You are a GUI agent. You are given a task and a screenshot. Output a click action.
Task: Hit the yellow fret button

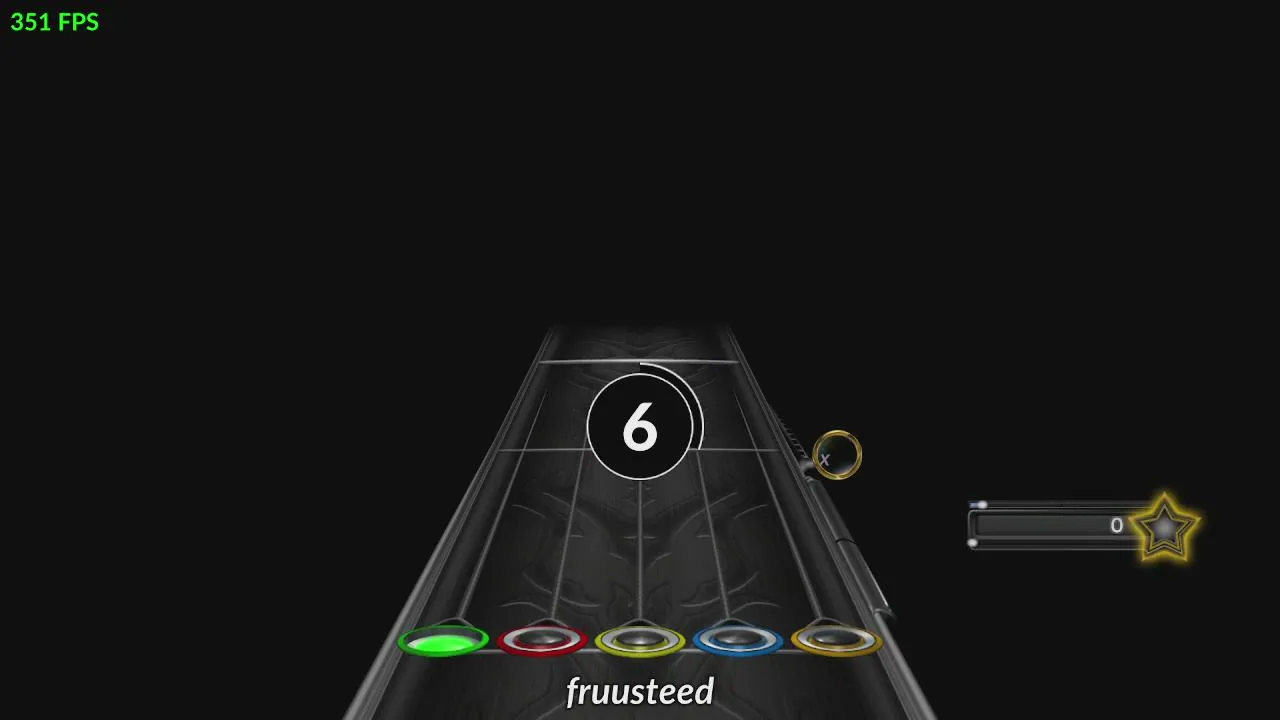640,639
